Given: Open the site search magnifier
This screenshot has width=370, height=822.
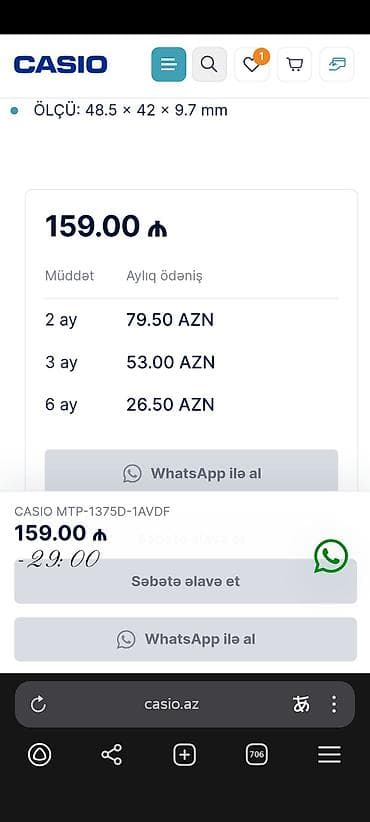Looking at the screenshot, I should [x=209, y=64].
